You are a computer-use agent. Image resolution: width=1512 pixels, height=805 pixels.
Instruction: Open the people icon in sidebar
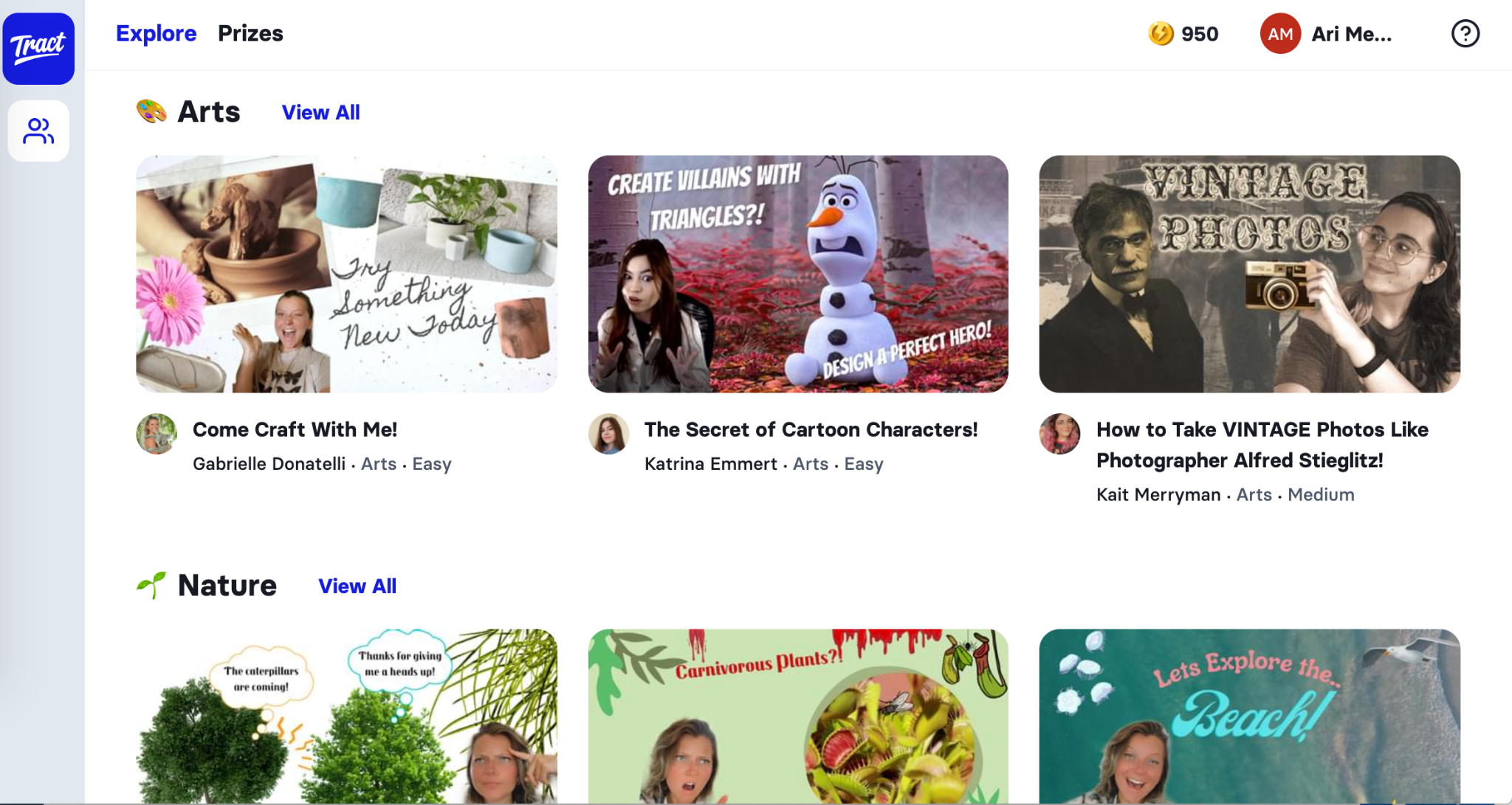point(38,131)
